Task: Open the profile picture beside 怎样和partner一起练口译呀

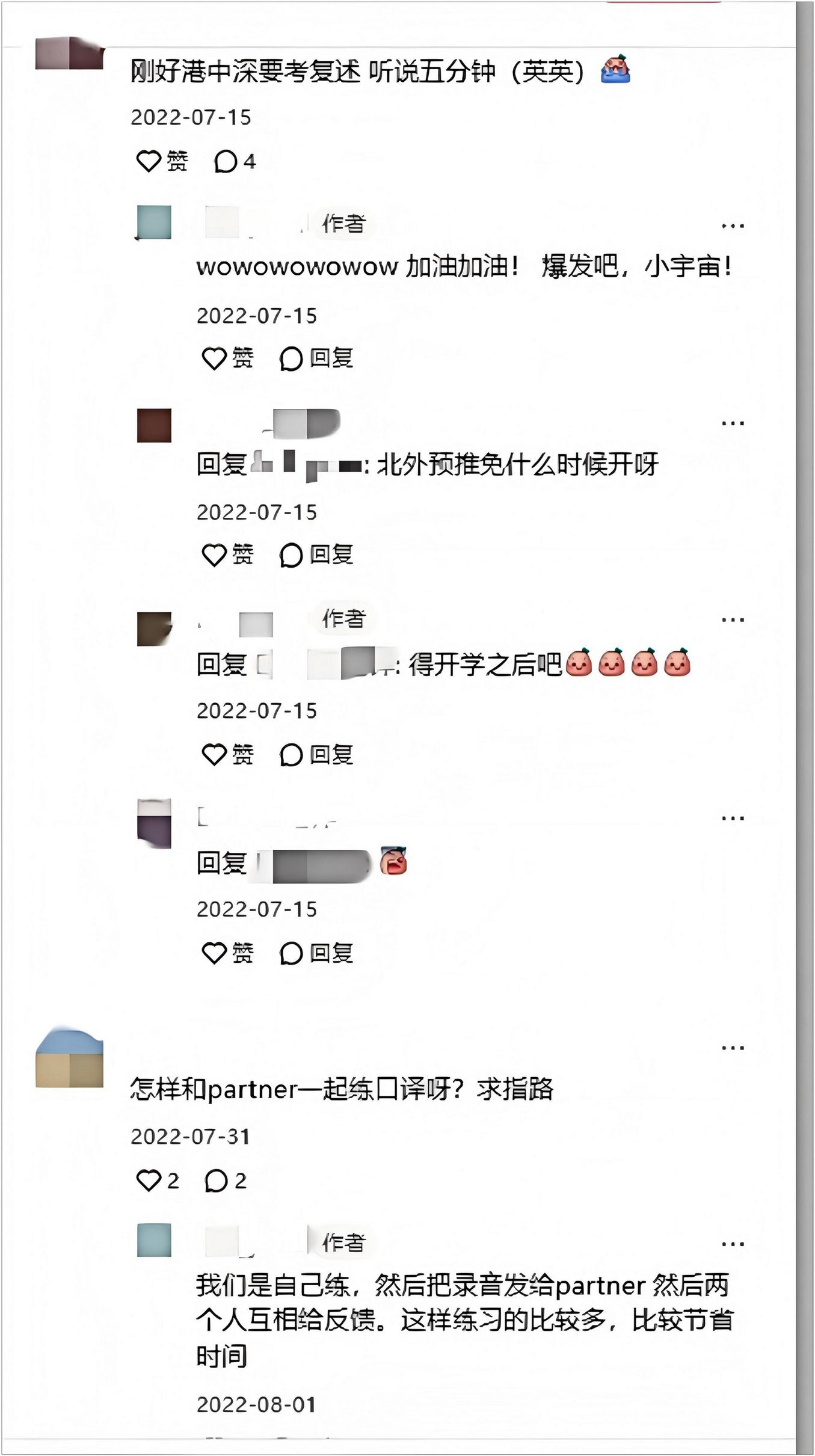Action: [69, 1058]
